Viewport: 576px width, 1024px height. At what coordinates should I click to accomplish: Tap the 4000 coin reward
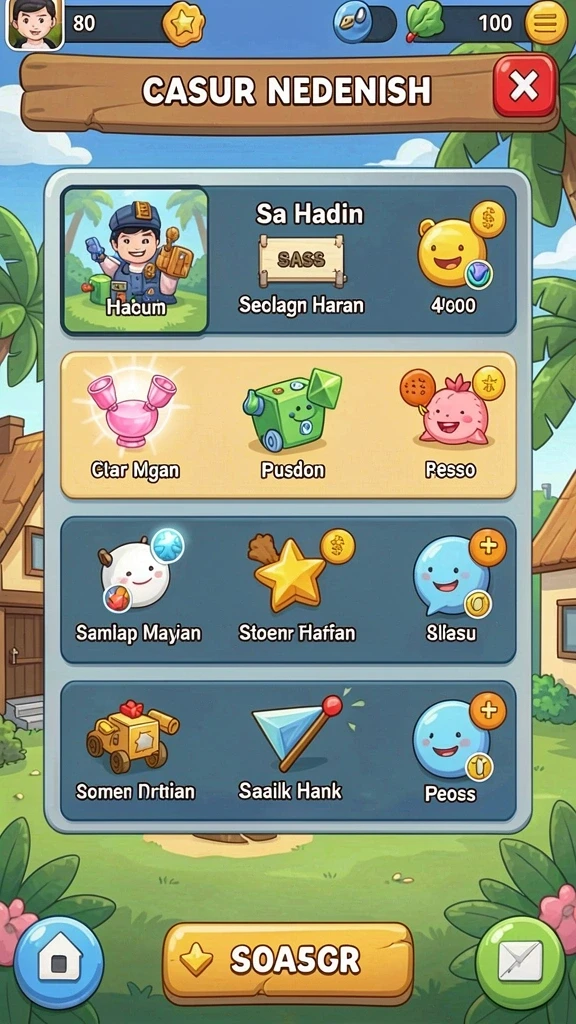[455, 260]
